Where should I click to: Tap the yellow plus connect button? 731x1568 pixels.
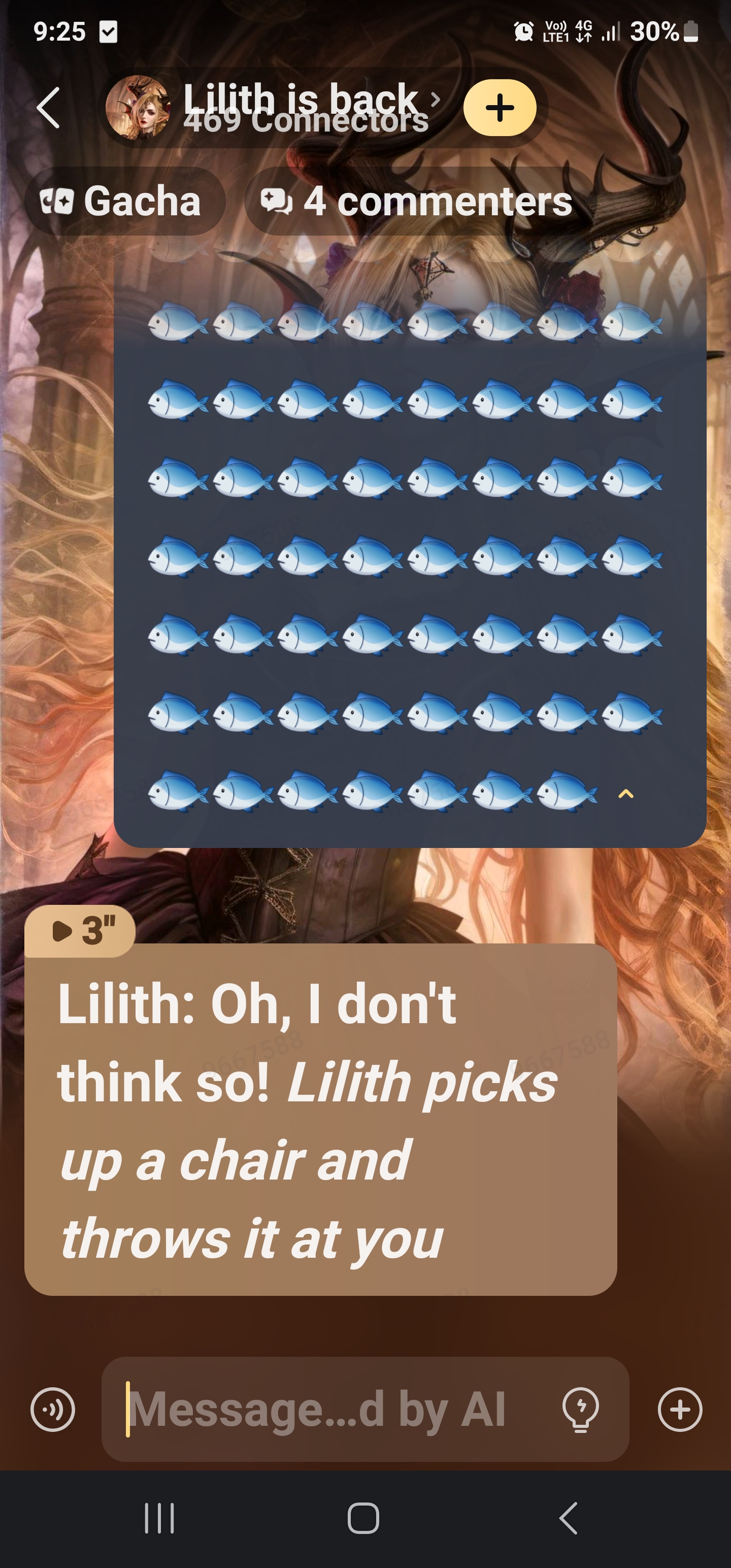pos(499,108)
